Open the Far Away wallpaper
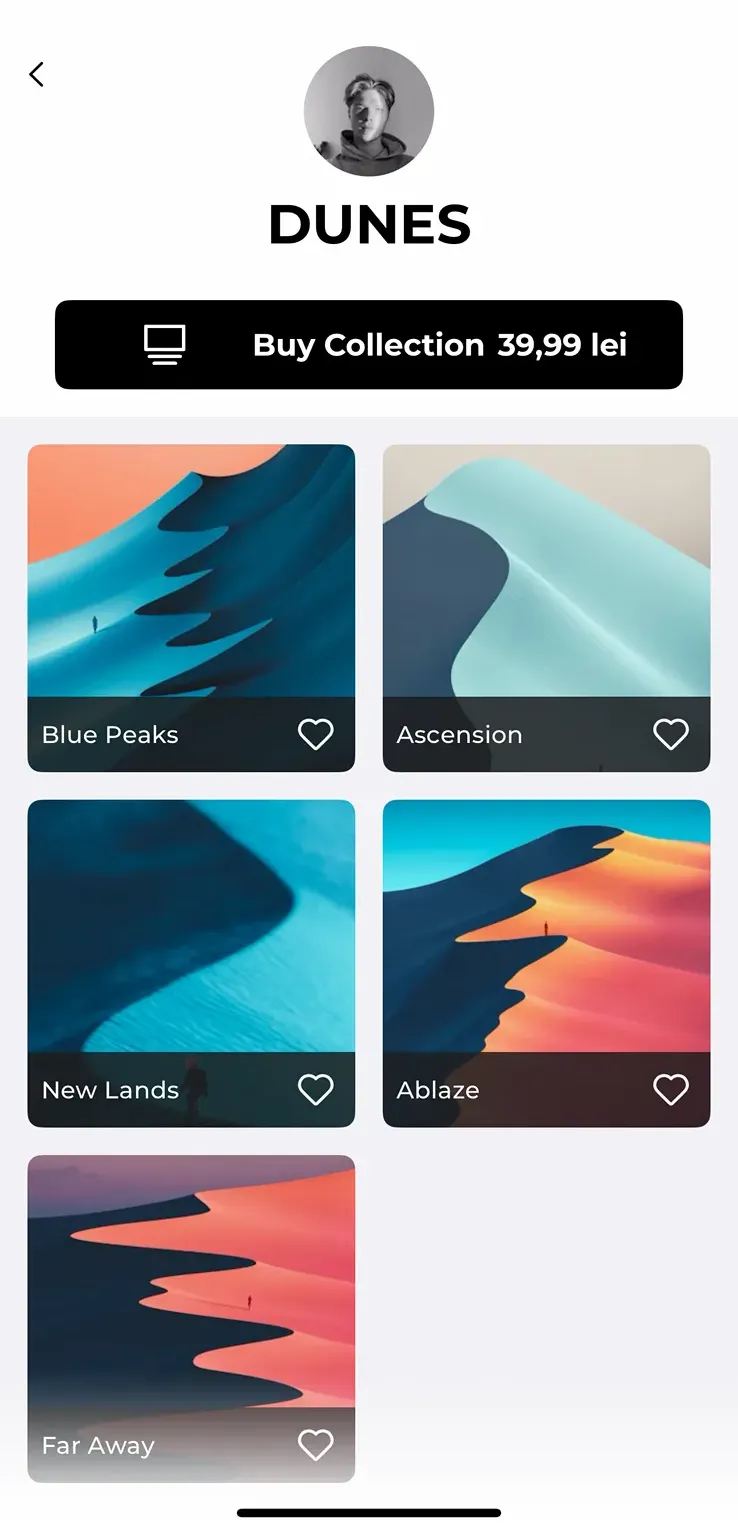738x1531 pixels. coord(190,1282)
